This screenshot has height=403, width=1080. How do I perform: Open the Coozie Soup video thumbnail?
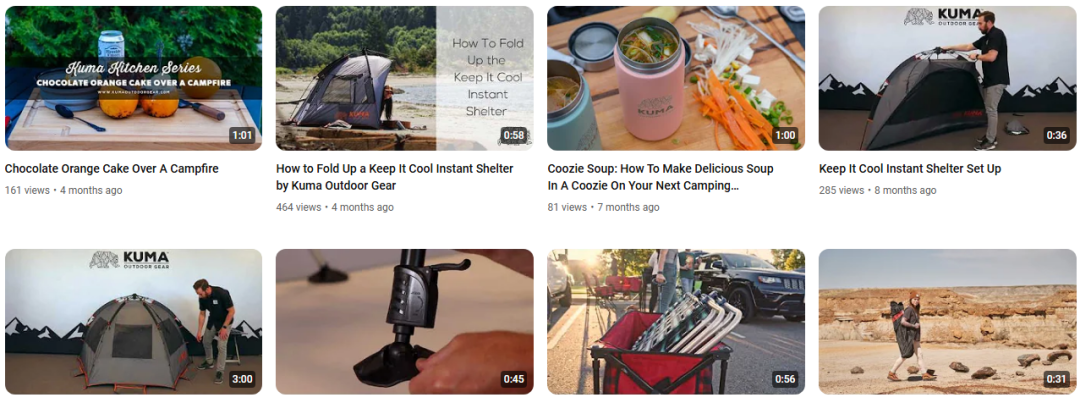(x=676, y=78)
